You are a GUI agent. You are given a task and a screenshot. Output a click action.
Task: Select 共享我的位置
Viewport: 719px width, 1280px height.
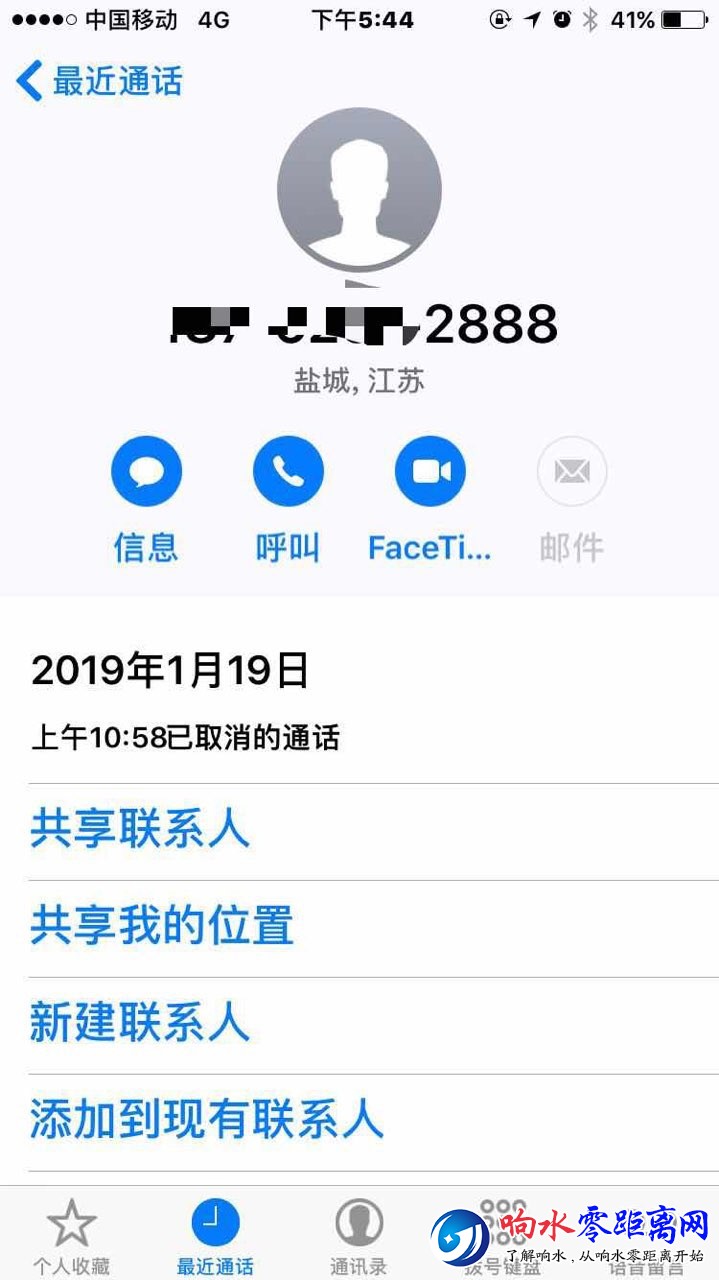click(x=162, y=927)
